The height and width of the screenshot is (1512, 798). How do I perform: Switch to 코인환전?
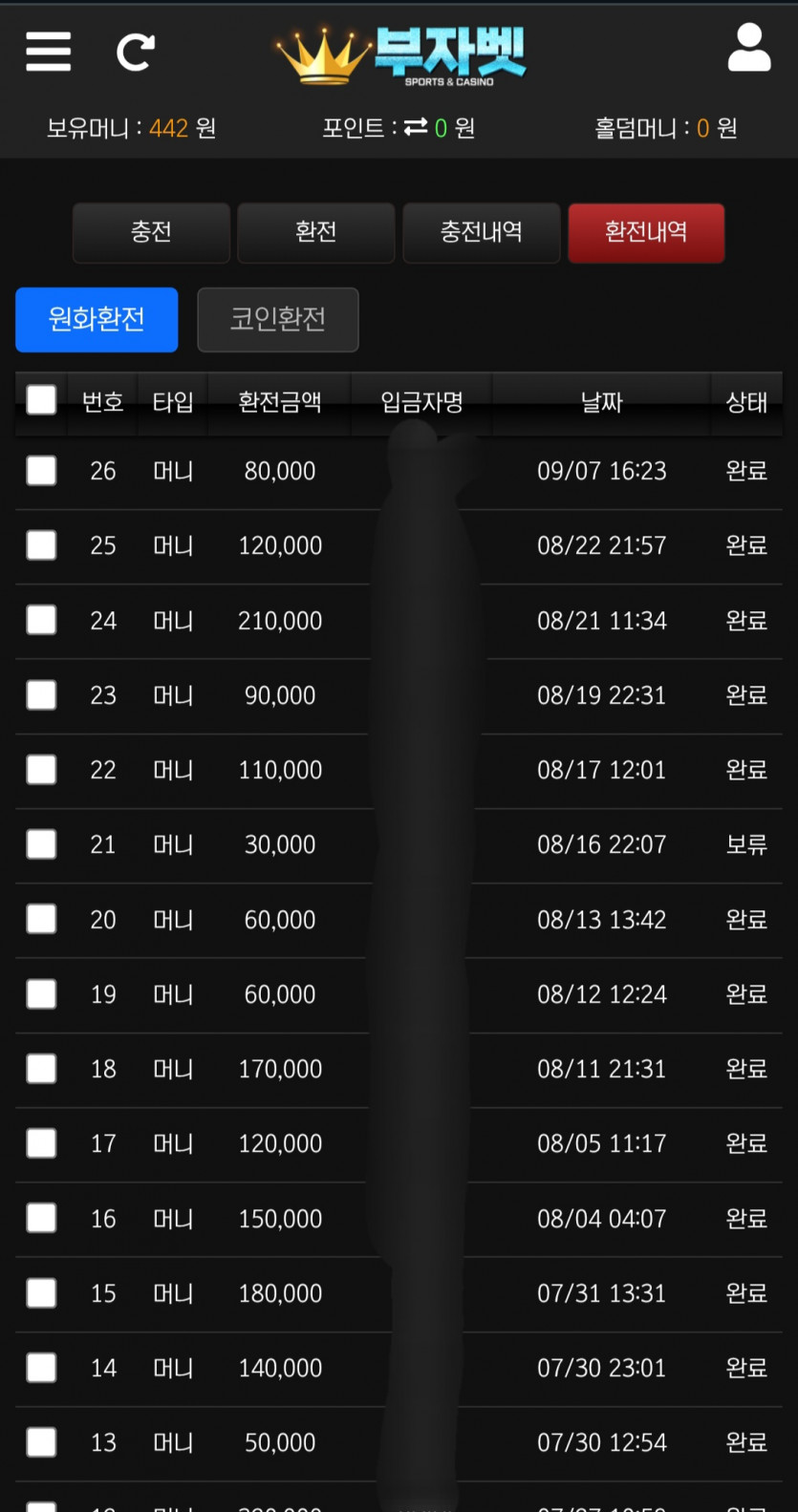click(x=278, y=319)
